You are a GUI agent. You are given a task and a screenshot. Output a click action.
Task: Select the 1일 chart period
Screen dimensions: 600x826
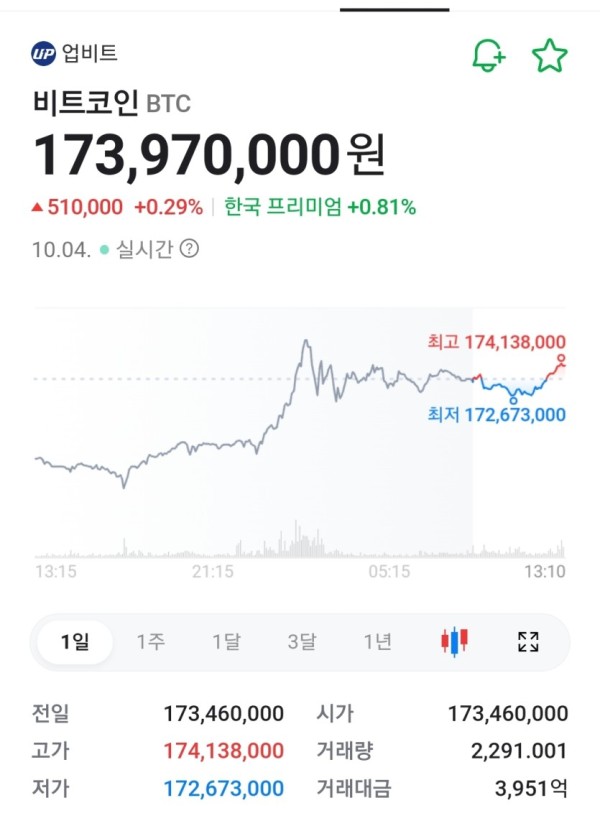75,642
